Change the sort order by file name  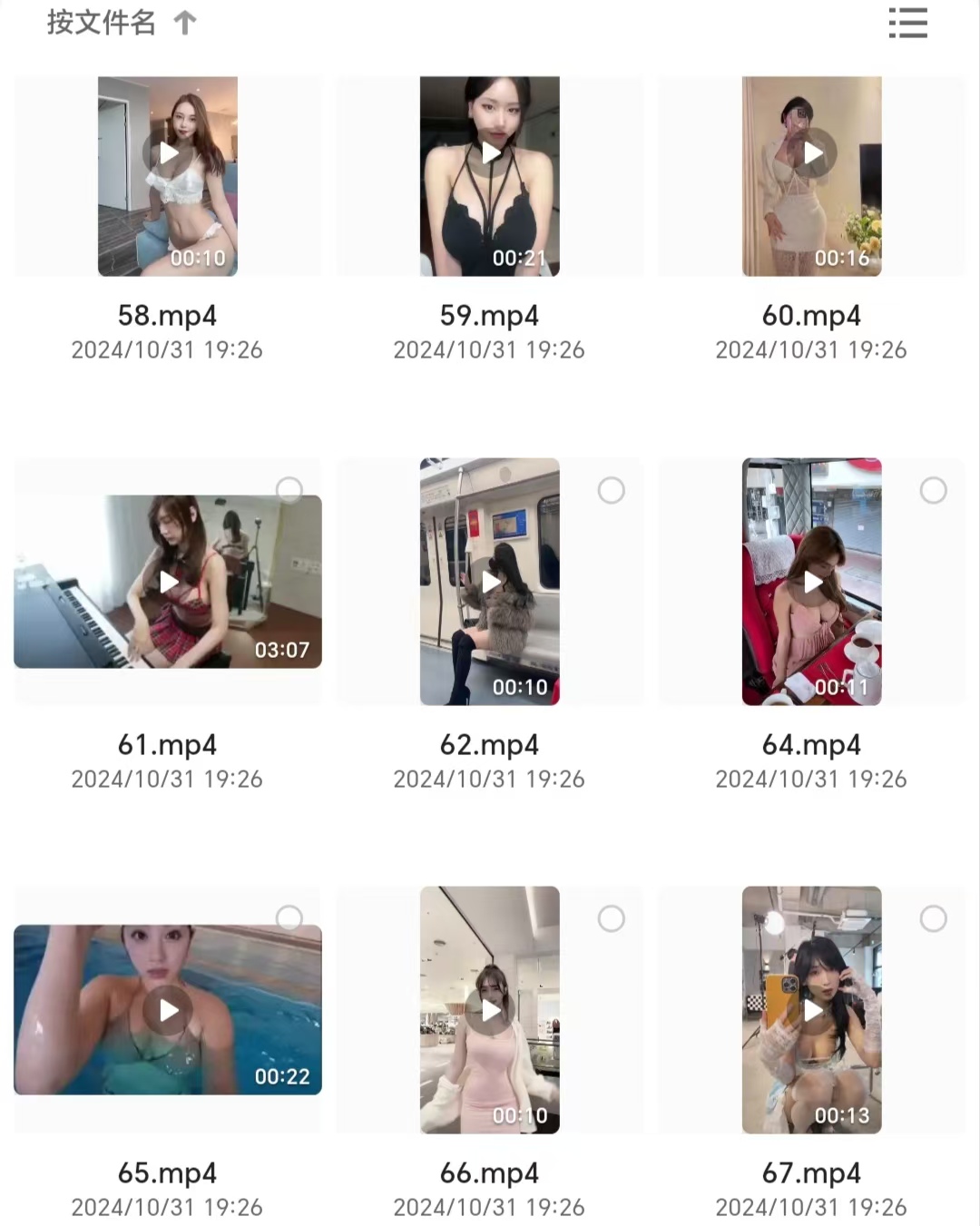[x=121, y=23]
